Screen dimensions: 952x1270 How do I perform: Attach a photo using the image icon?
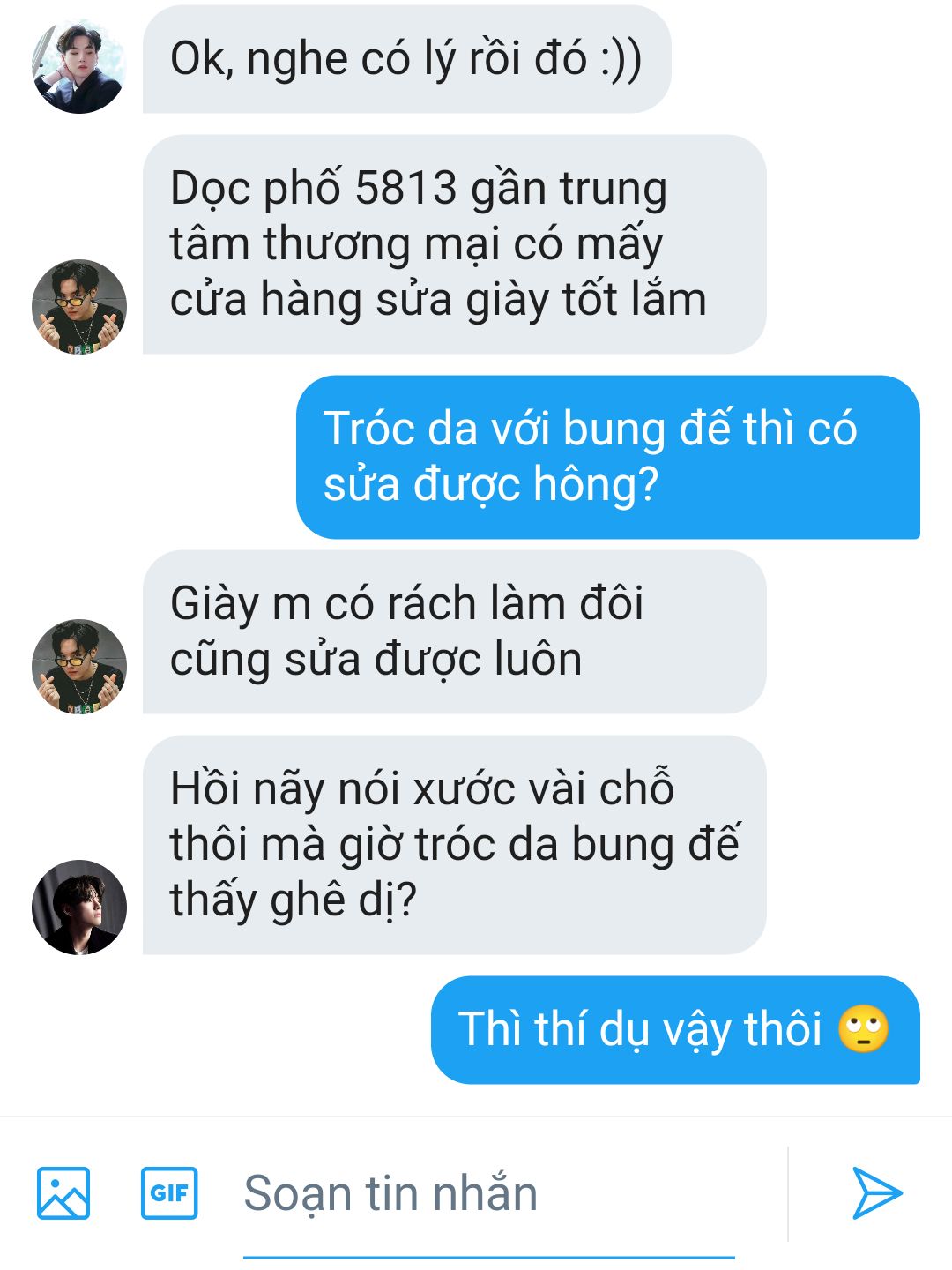63,1192
